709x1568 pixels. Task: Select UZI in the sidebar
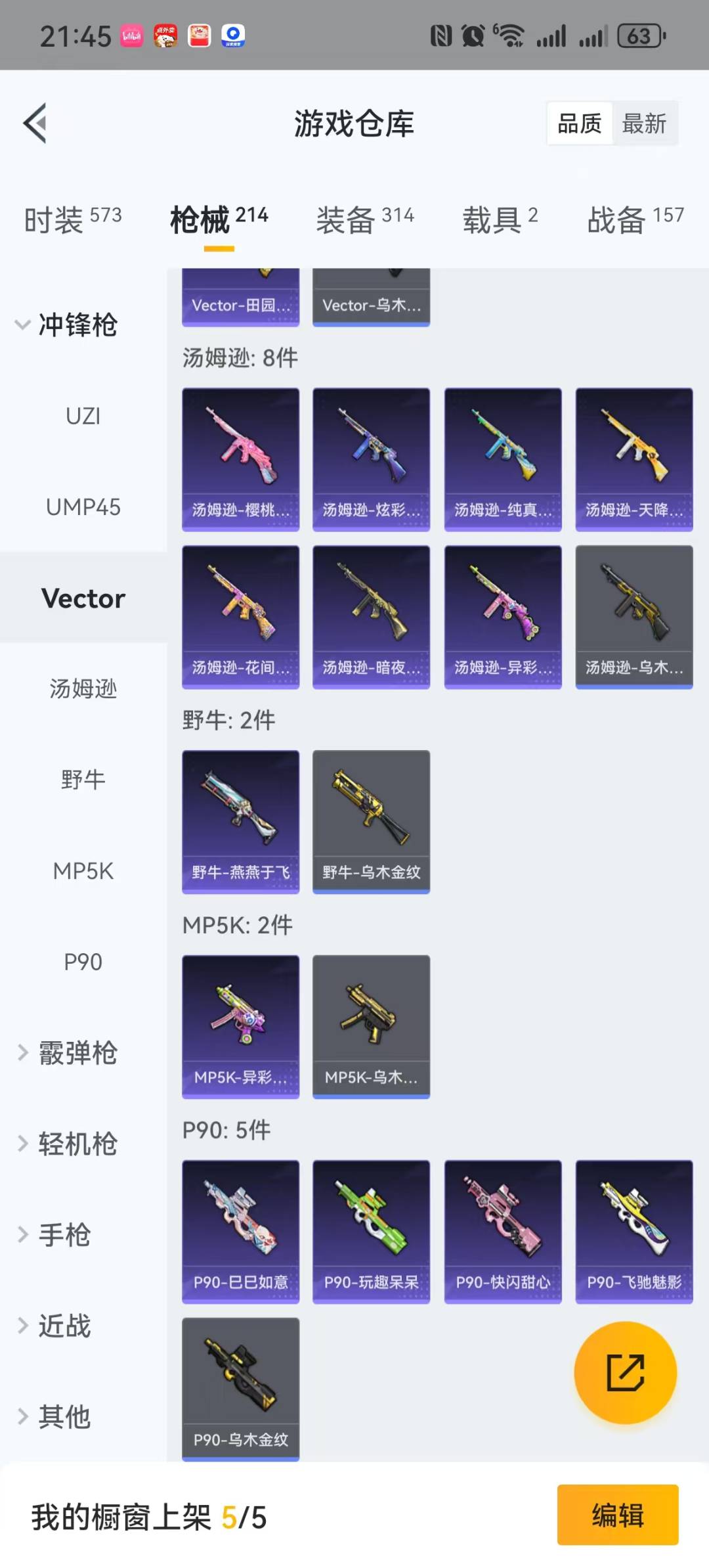point(83,416)
